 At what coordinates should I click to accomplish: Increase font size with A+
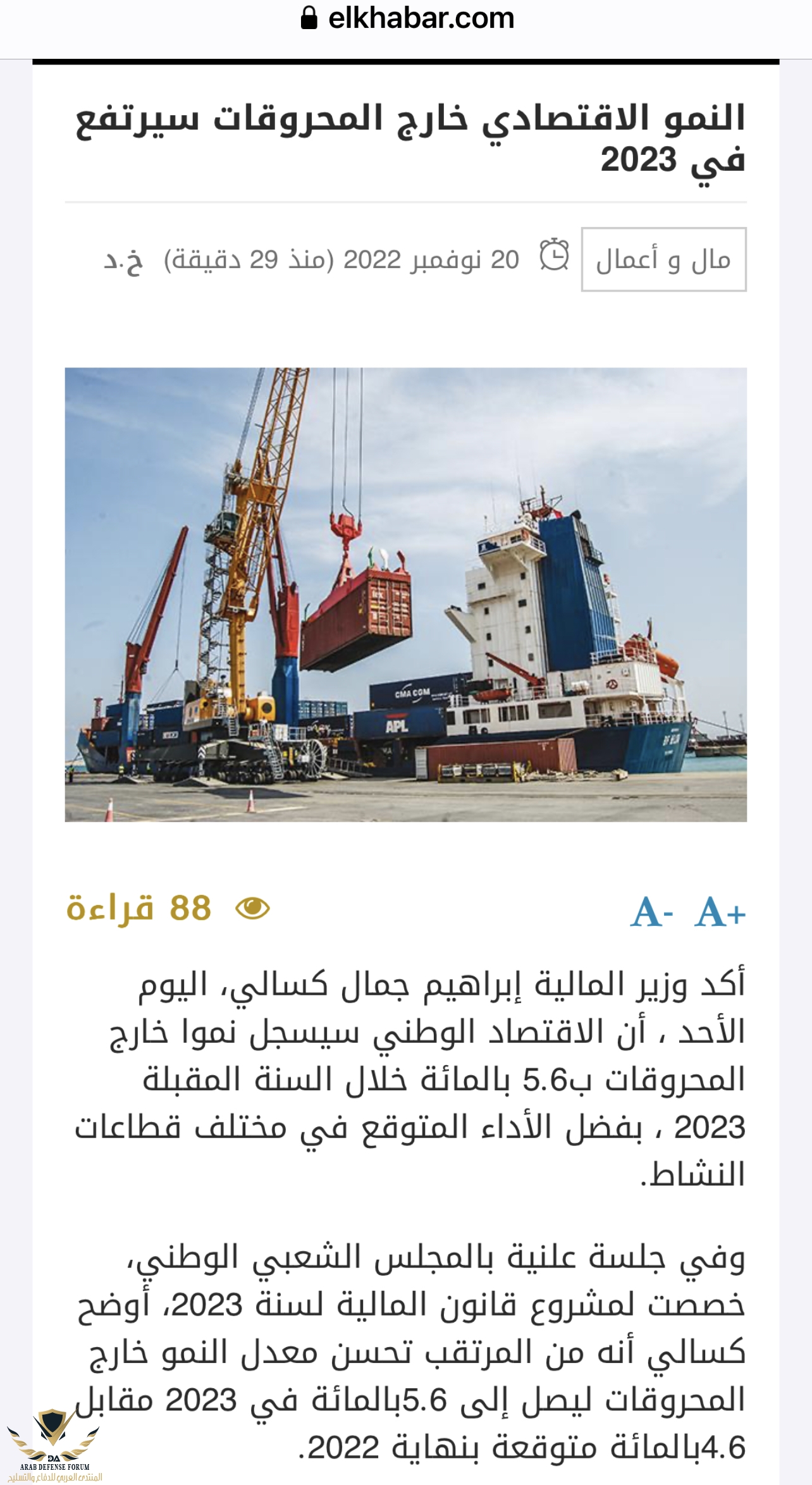720,913
